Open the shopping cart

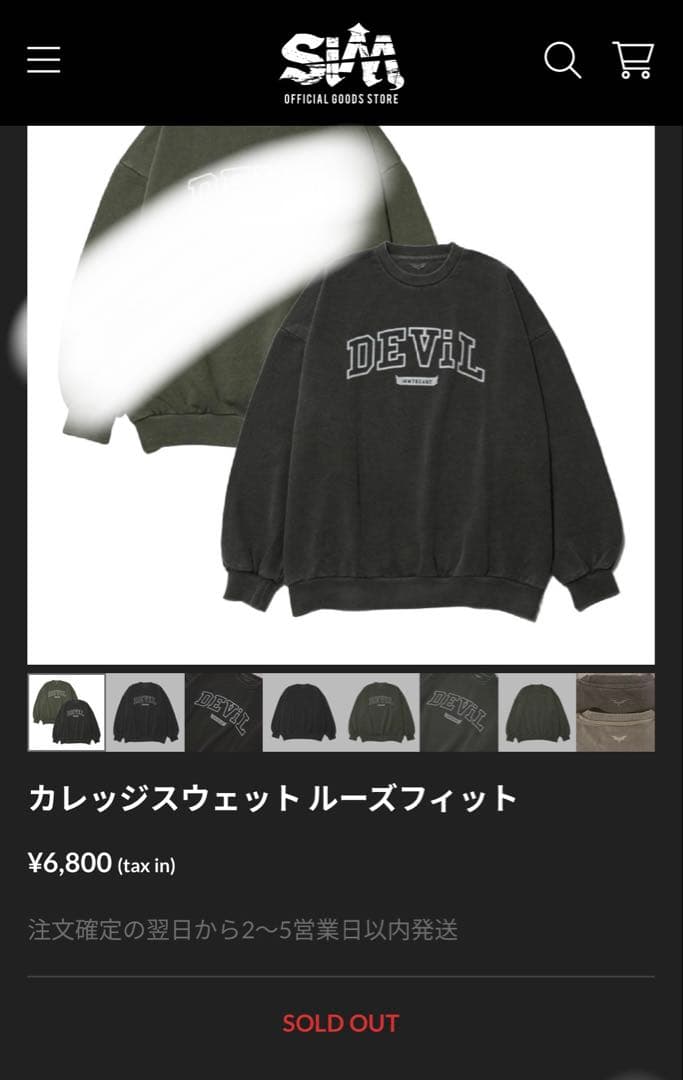tap(633, 61)
